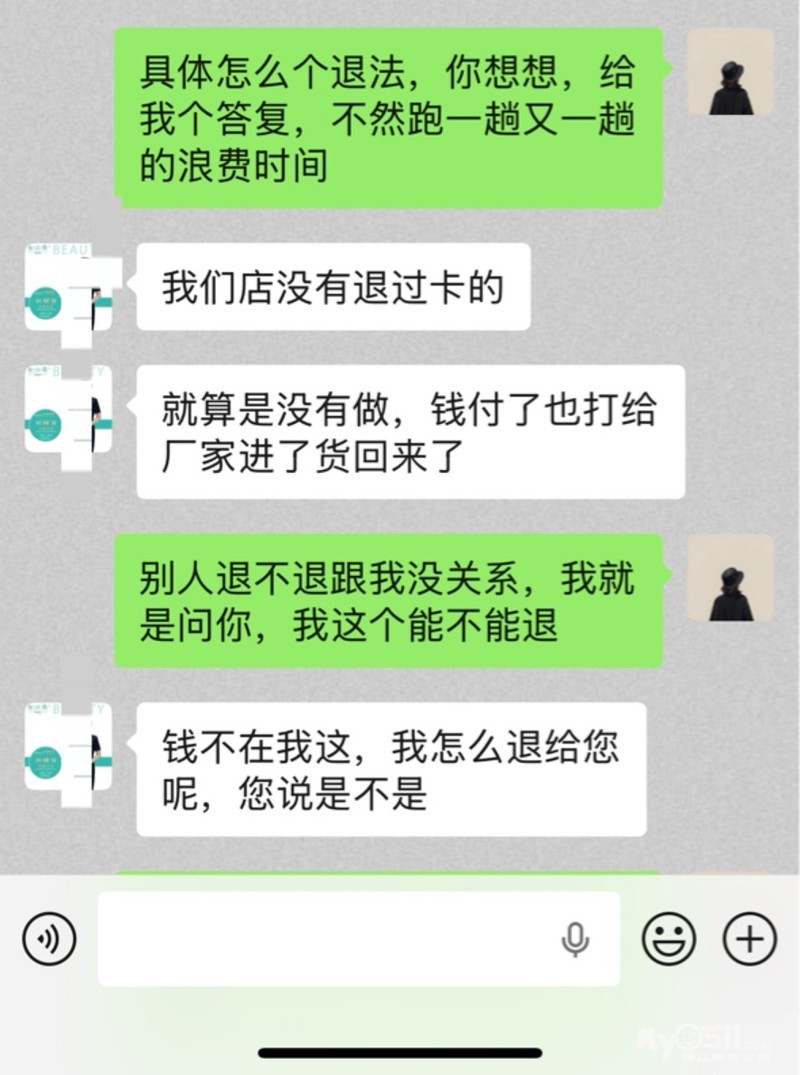Open my avatar beside 别人退不退 message
The image size is (800, 1075).
[x=731, y=578]
